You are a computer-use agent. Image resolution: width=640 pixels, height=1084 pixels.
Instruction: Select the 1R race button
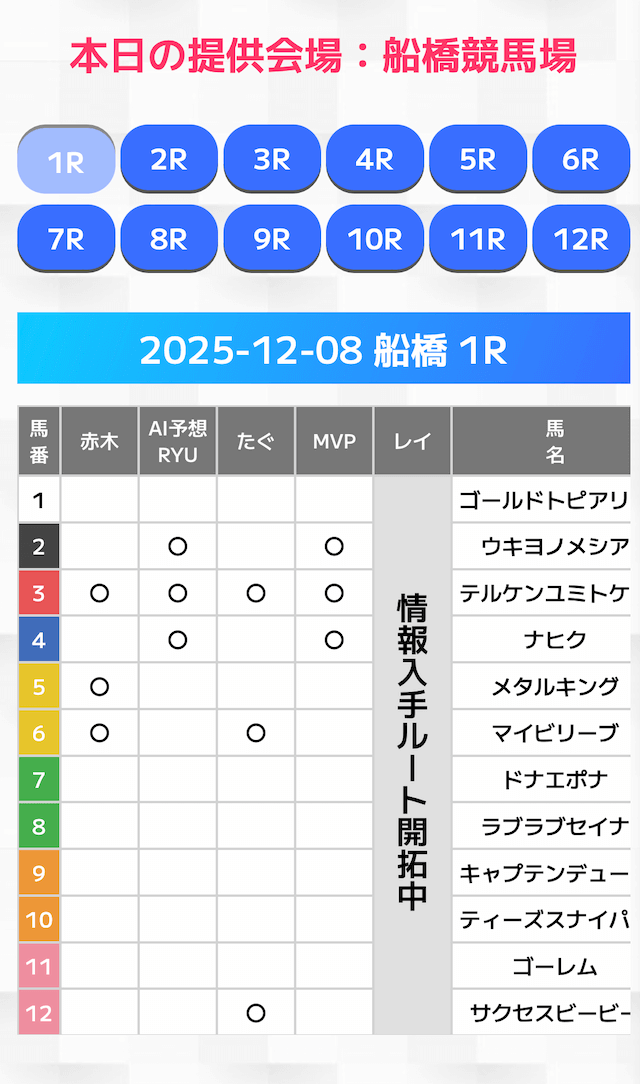pos(66,159)
